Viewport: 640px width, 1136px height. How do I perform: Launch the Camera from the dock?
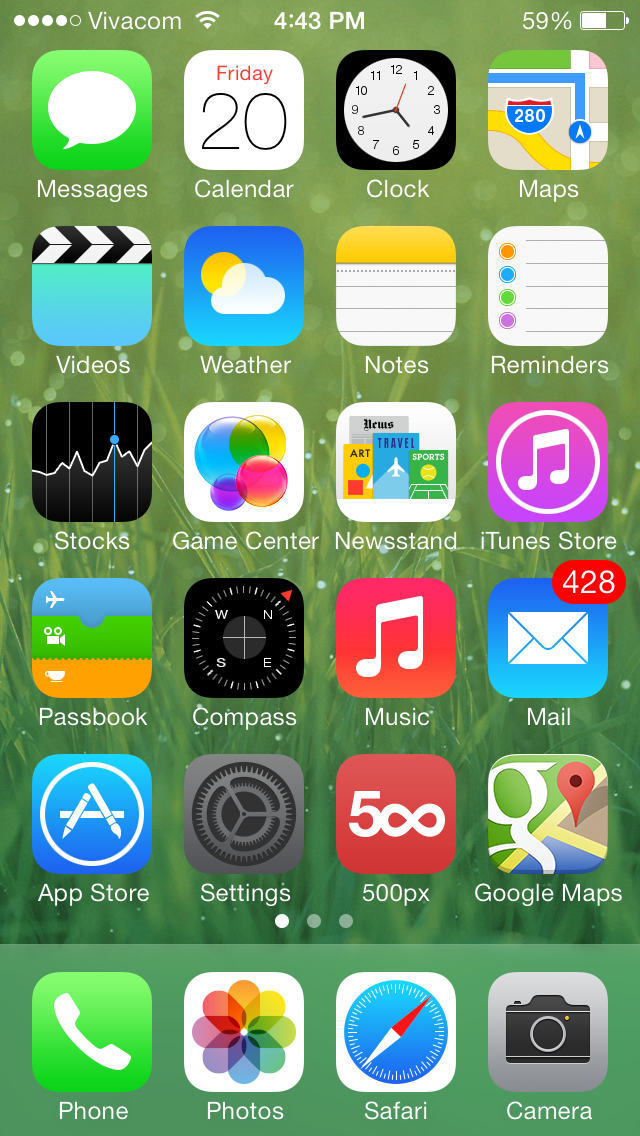548,1032
